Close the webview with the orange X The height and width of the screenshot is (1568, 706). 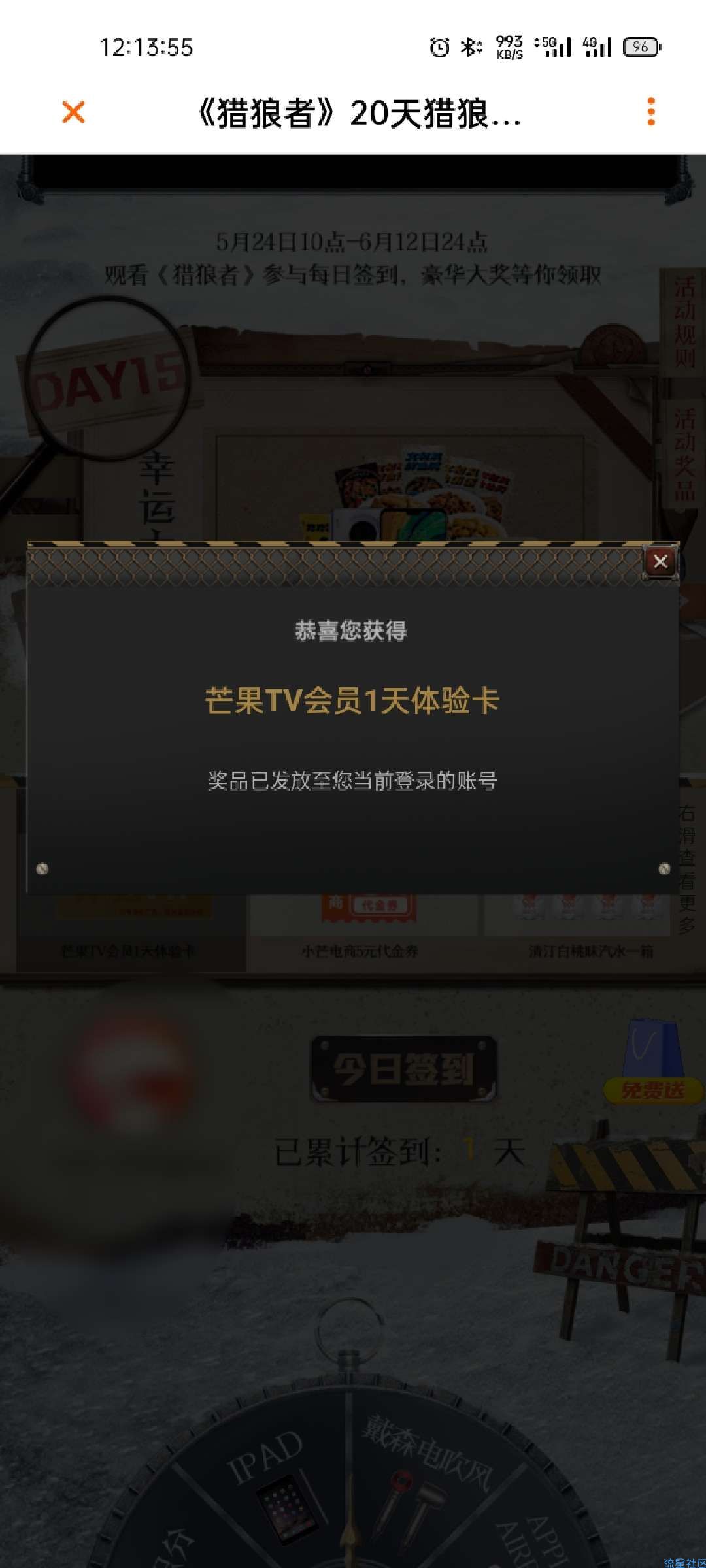(x=73, y=112)
